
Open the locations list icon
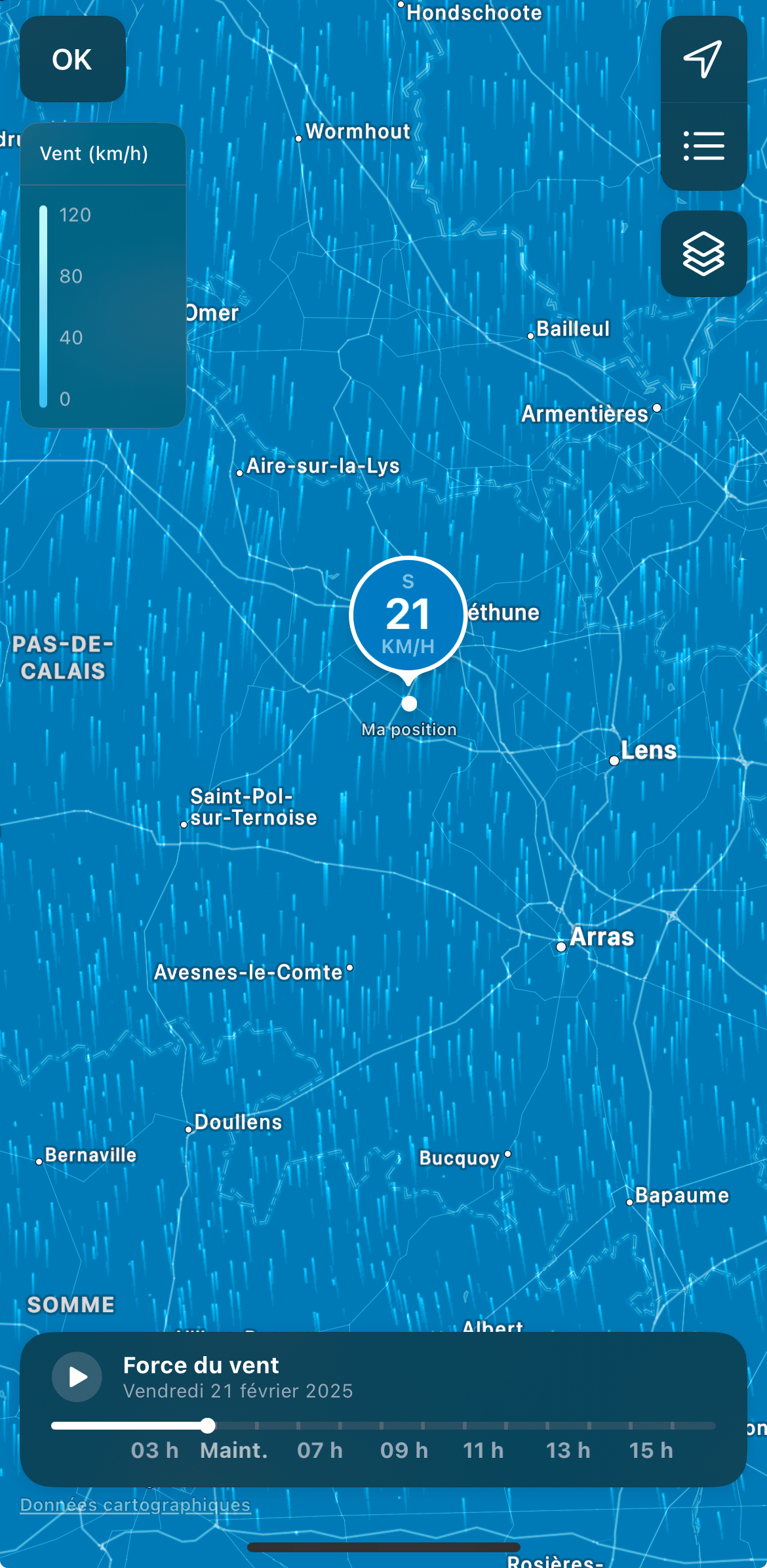tap(703, 146)
